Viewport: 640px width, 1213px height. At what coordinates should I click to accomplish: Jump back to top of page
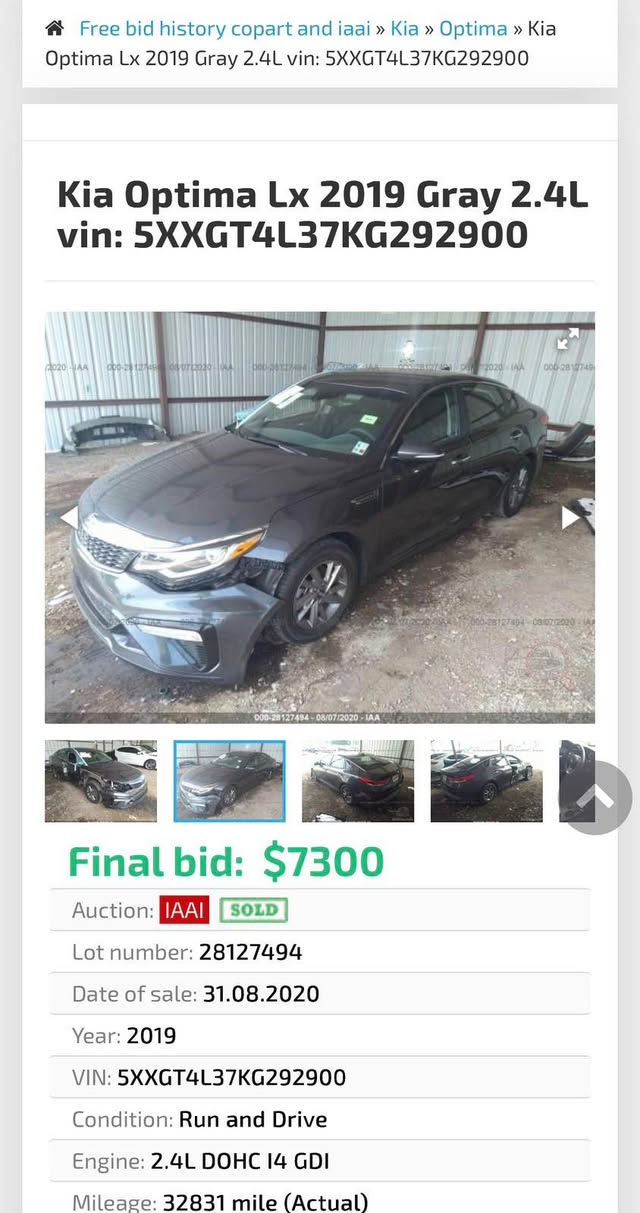(x=594, y=797)
